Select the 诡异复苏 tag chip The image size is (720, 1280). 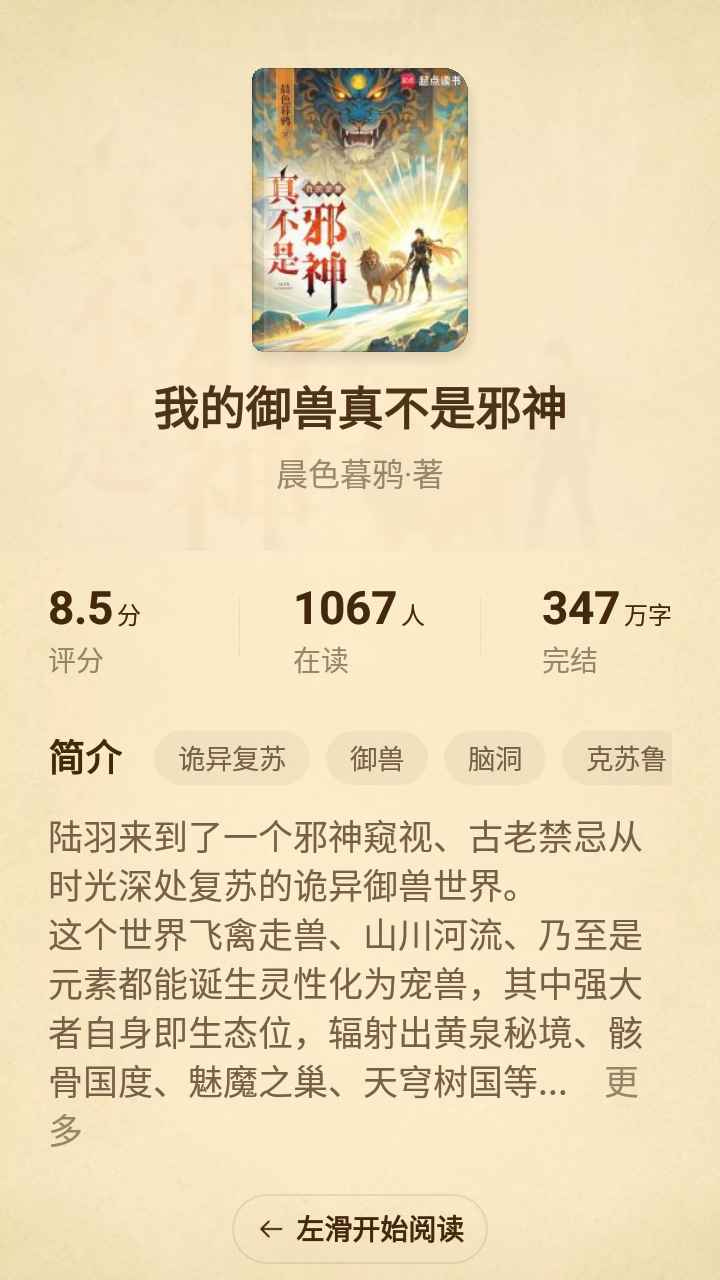click(232, 758)
